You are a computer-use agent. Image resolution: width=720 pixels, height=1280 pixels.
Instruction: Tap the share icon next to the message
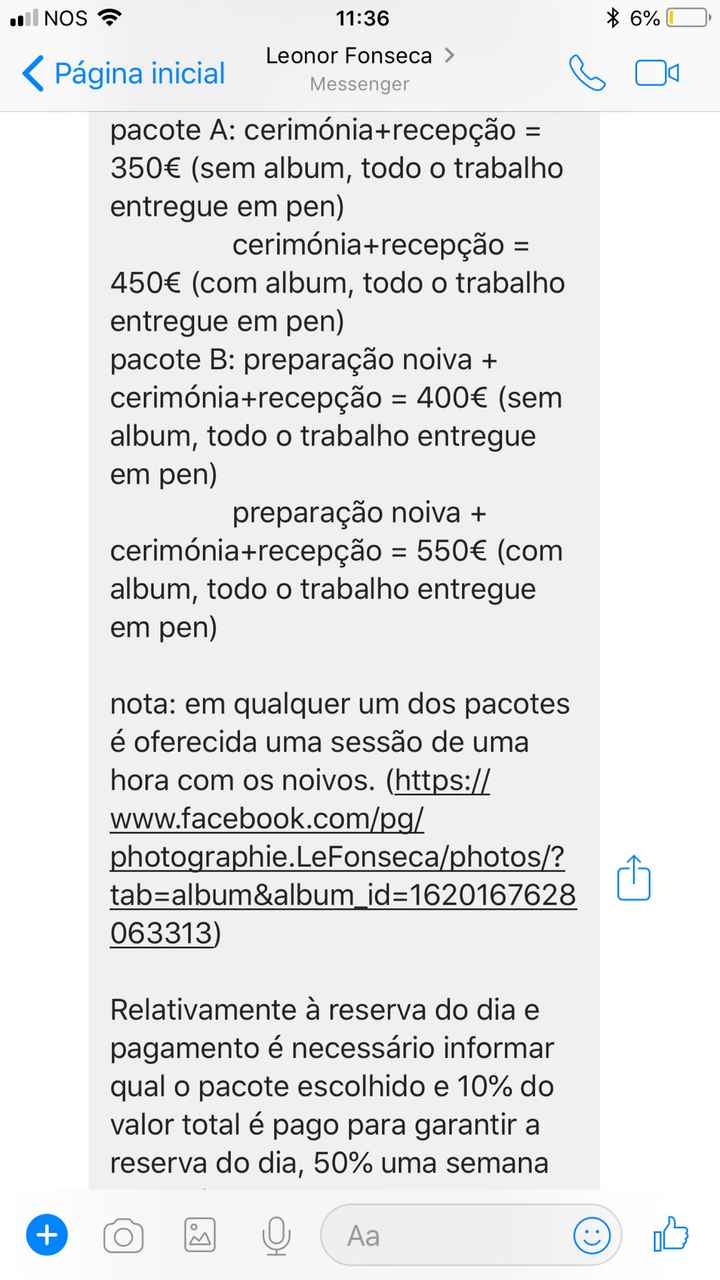tap(633, 878)
